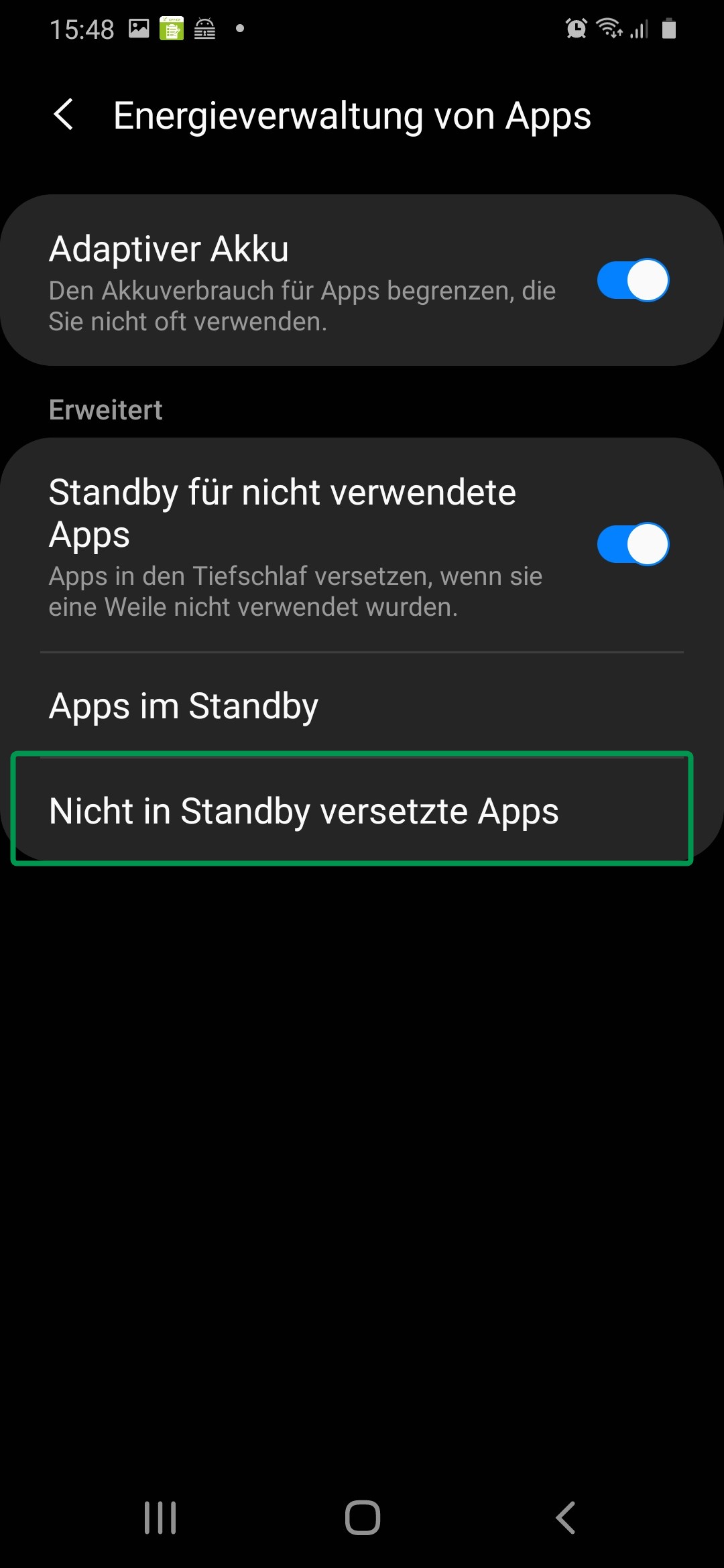
Task: Tap the Erweitert section header
Action: point(105,409)
